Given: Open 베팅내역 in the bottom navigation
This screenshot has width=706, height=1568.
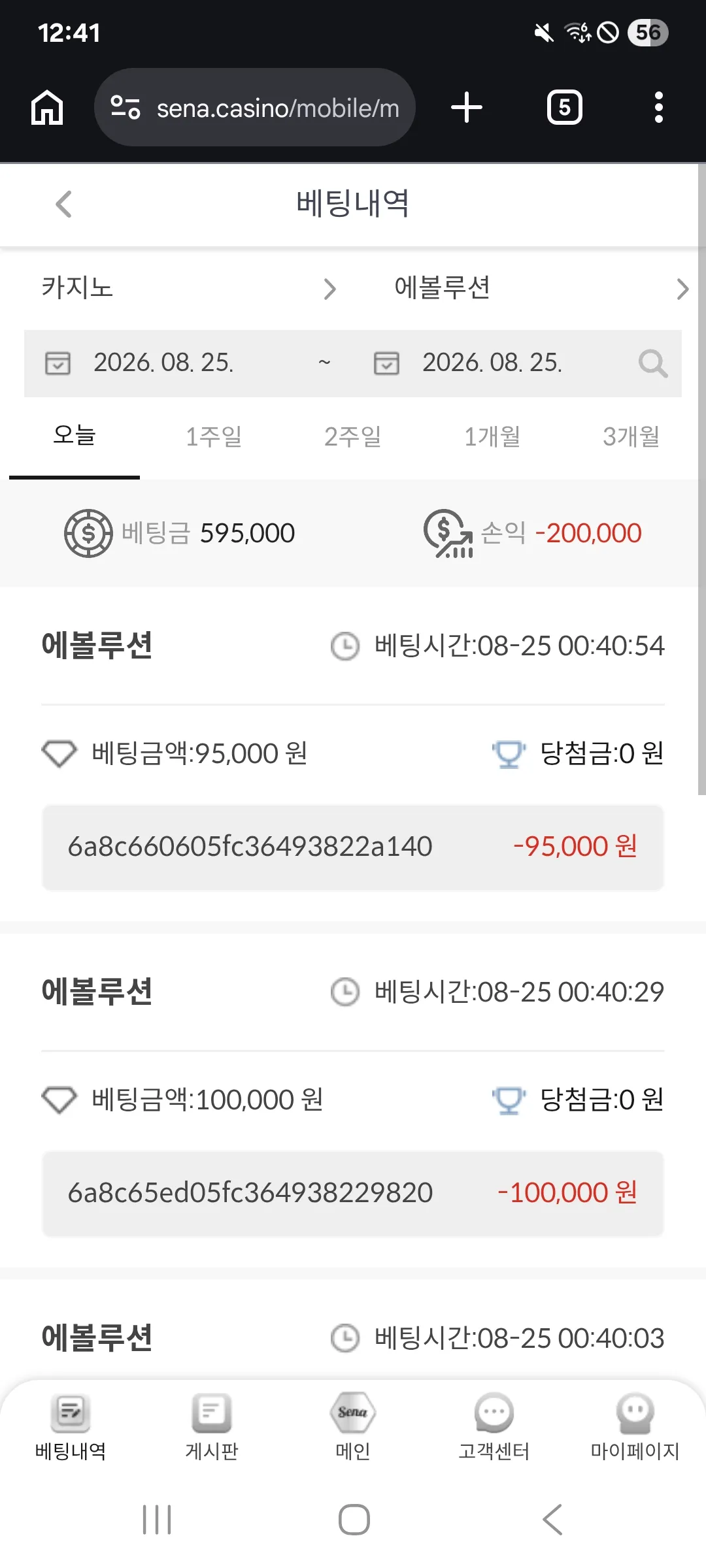Looking at the screenshot, I should 71,1428.
